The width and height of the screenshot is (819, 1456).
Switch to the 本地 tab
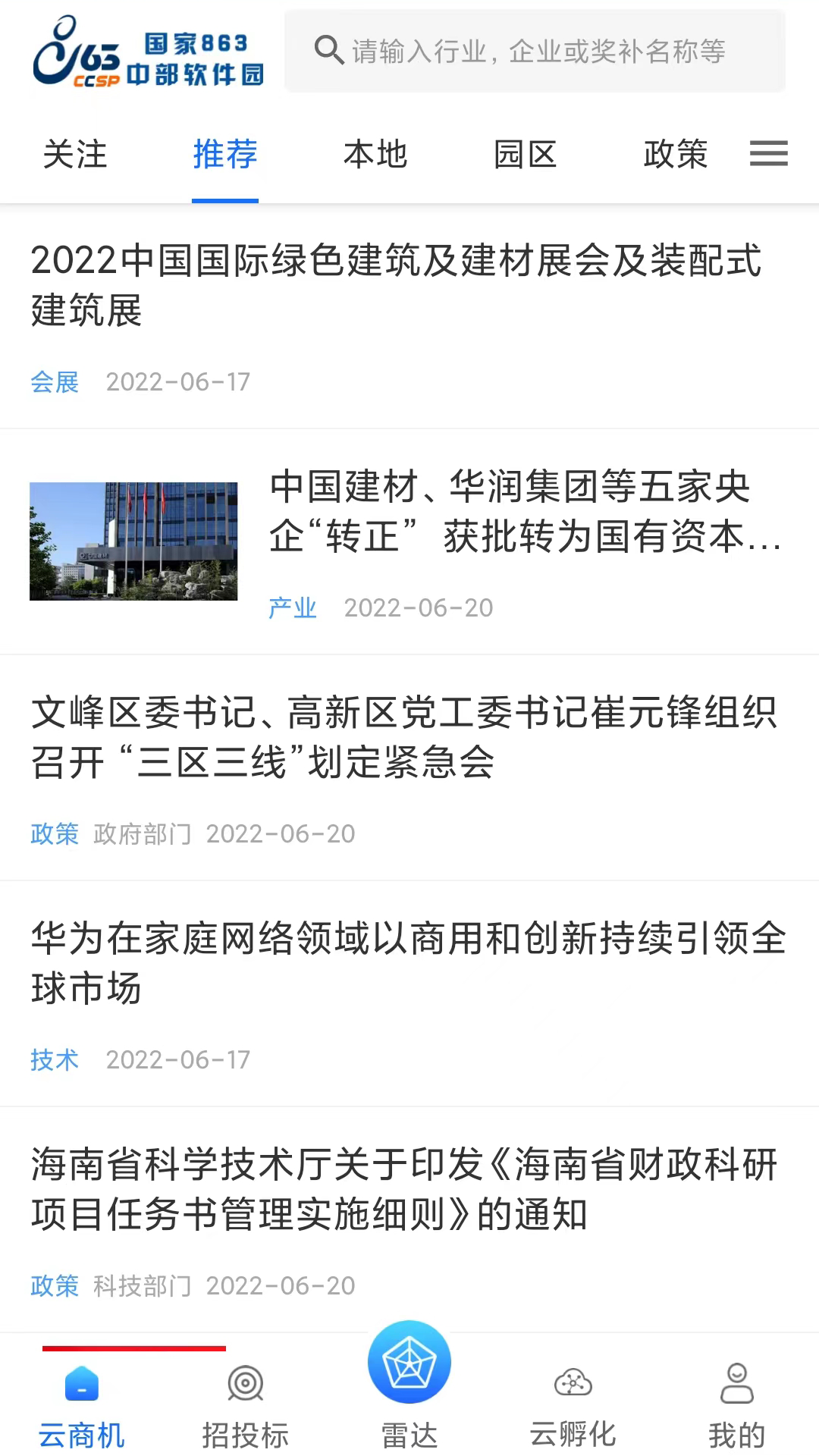(375, 155)
